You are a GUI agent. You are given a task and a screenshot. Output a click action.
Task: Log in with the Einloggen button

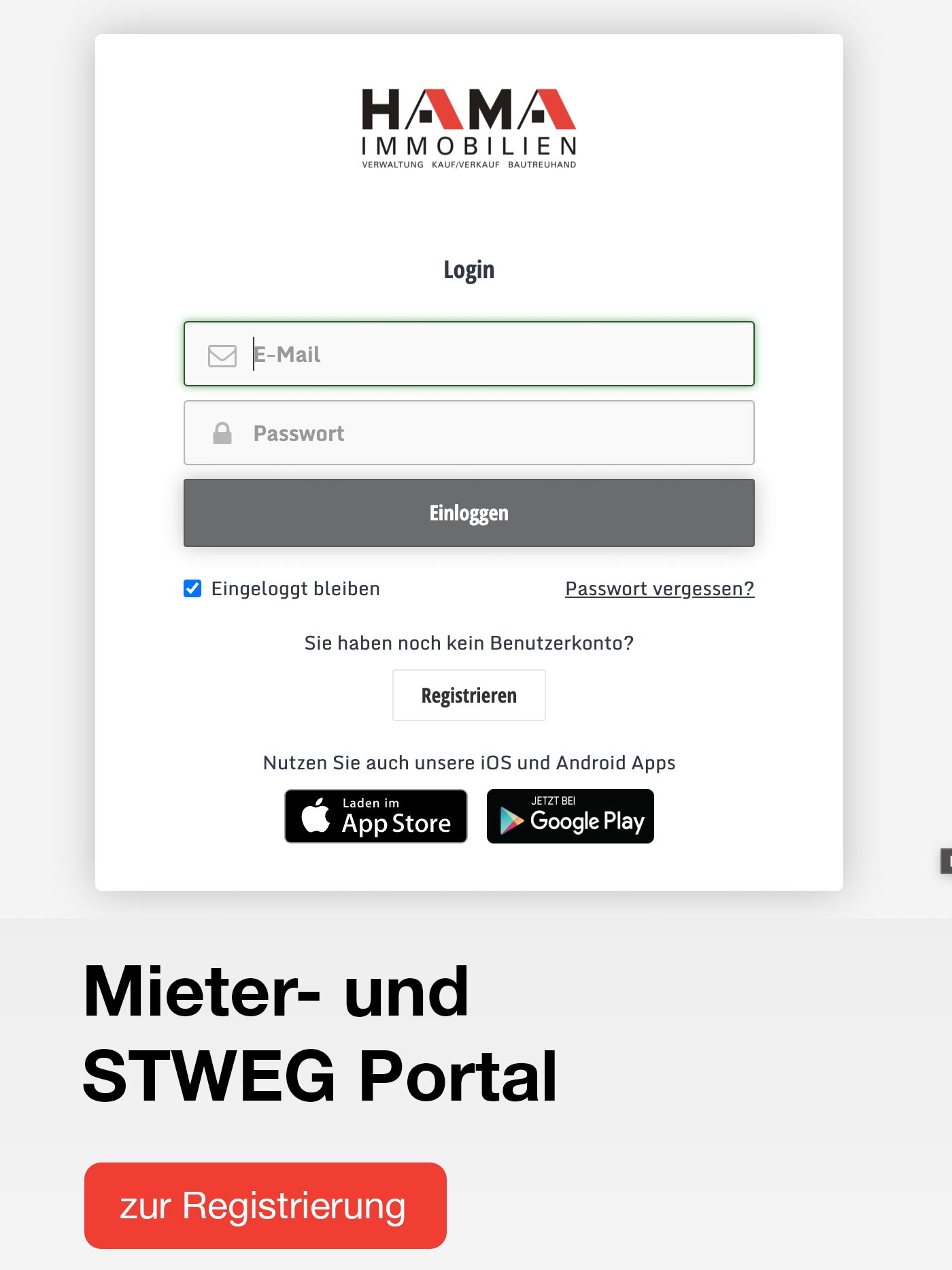469,513
